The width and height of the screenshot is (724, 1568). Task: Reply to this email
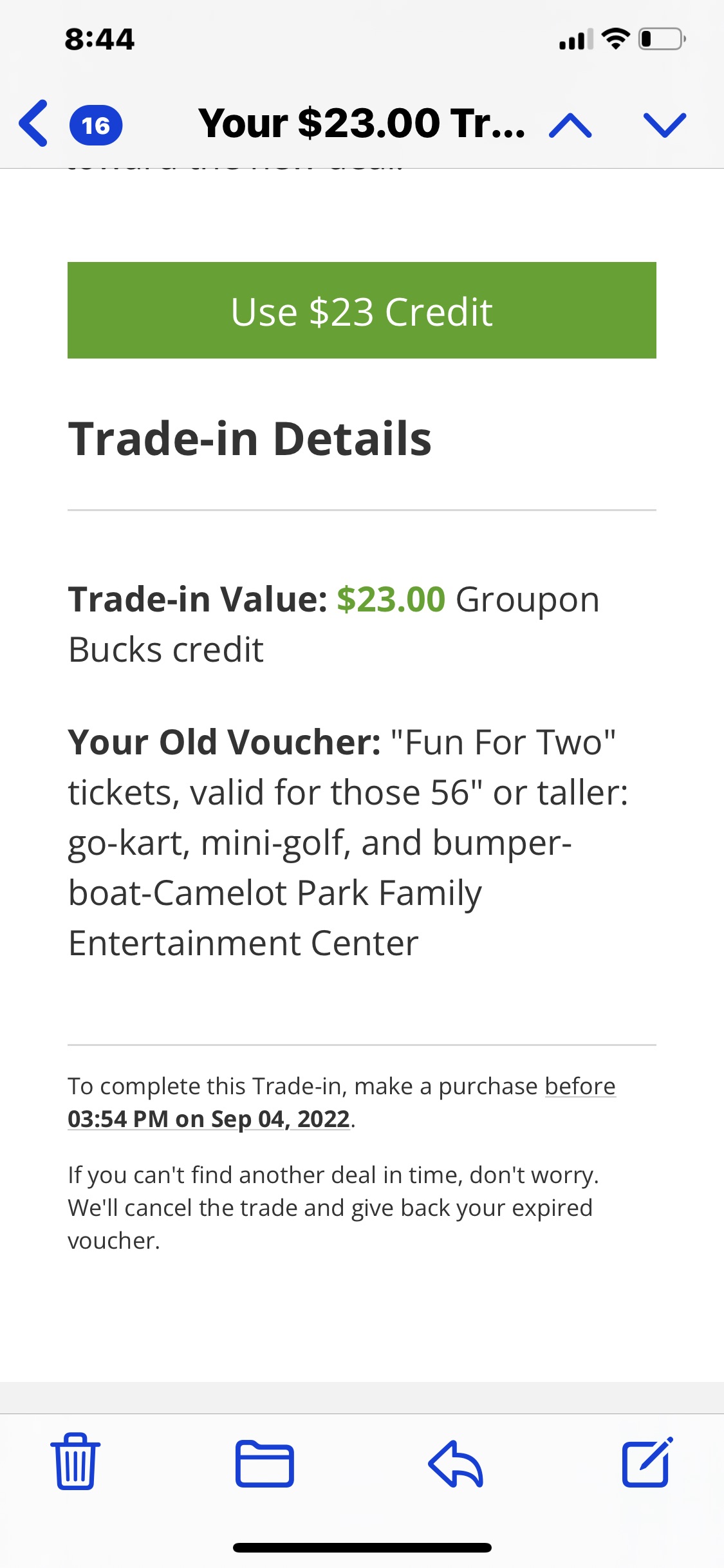tap(456, 1464)
